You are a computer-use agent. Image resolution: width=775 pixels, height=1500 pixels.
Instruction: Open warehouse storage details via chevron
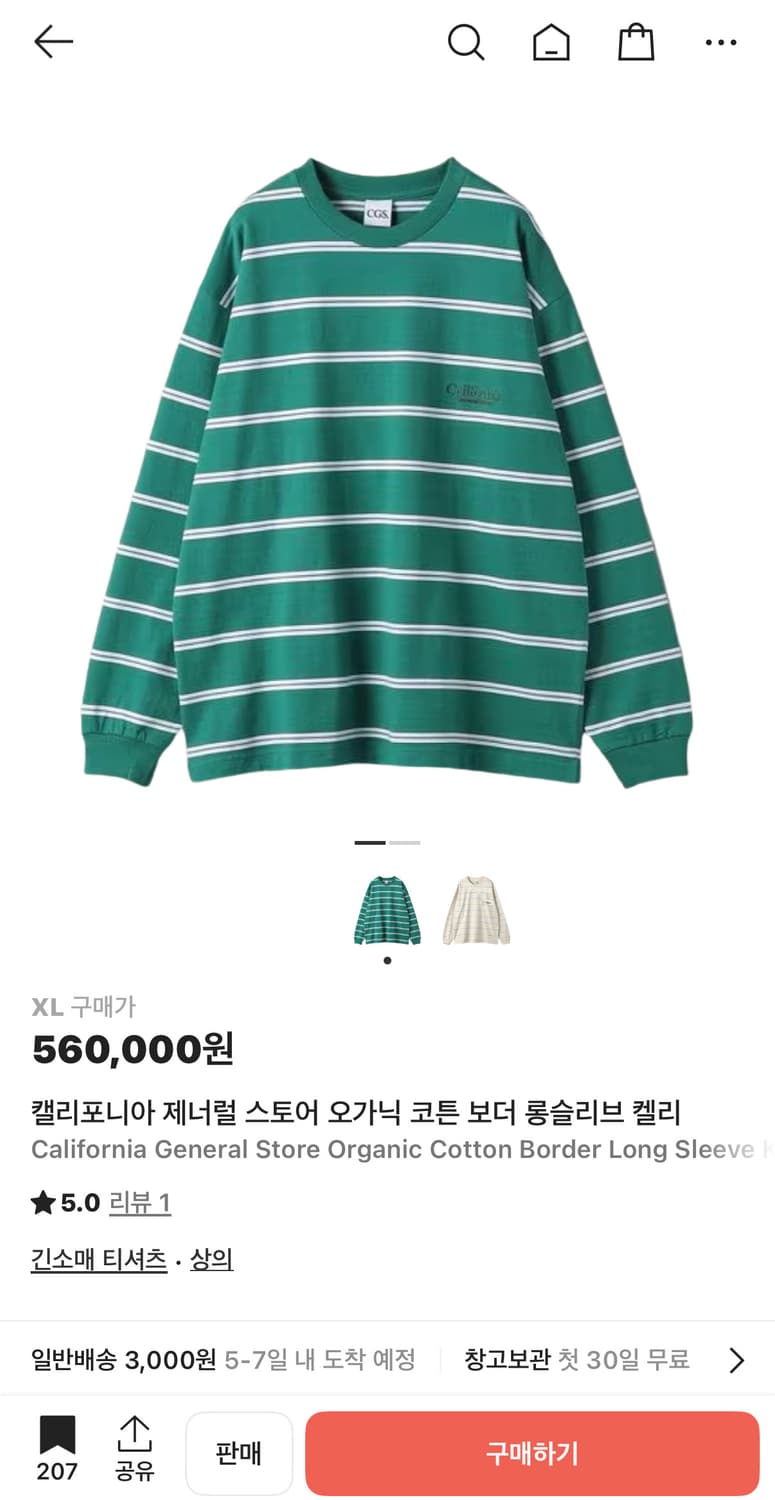(738, 1360)
